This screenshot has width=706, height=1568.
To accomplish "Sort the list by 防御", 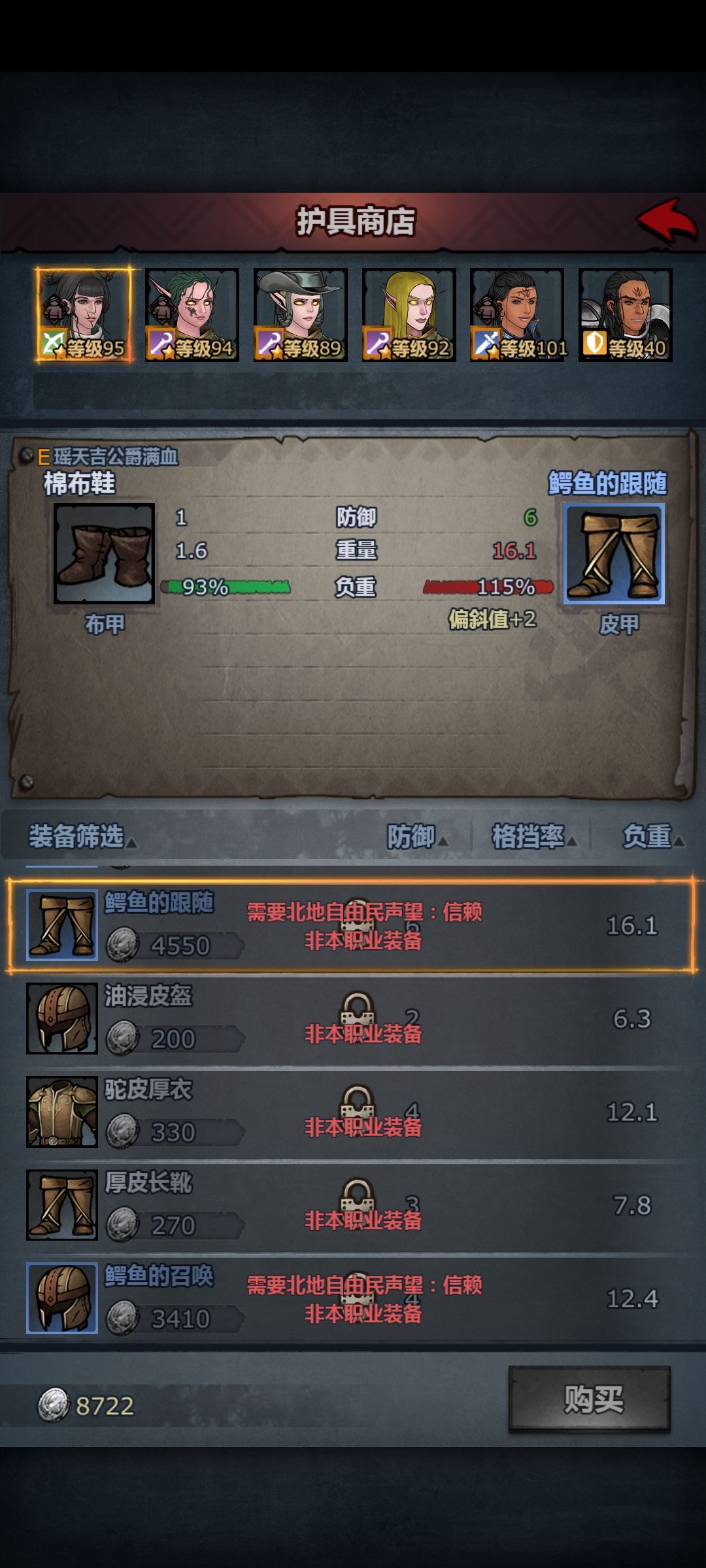I will 416,836.
